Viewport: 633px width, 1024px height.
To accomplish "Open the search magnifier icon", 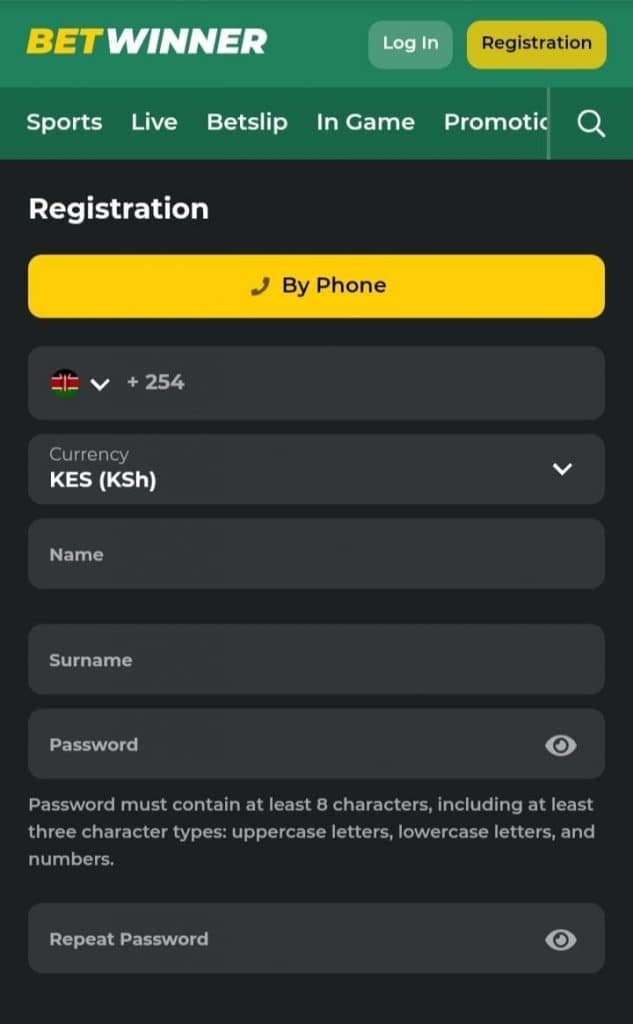I will (591, 123).
